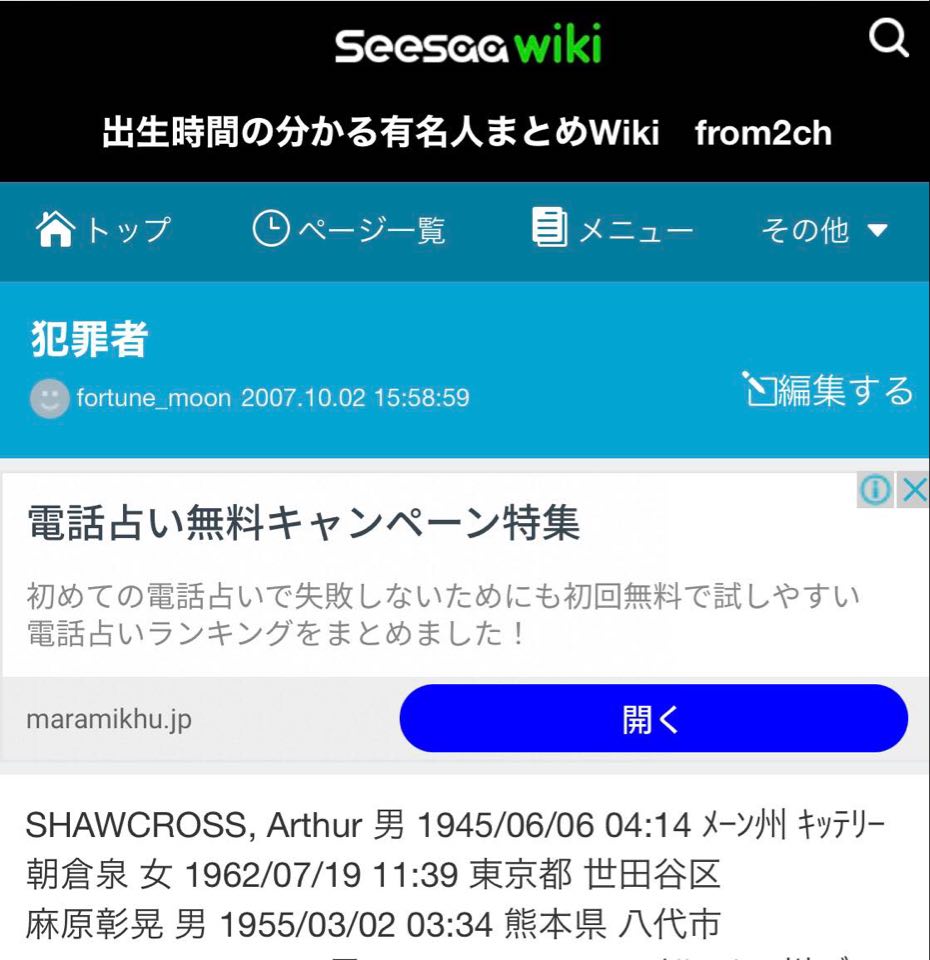The image size is (930, 960).
Task: Open the 電話占い無料キャンペーン特集 ad headline
Action: tap(303, 523)
